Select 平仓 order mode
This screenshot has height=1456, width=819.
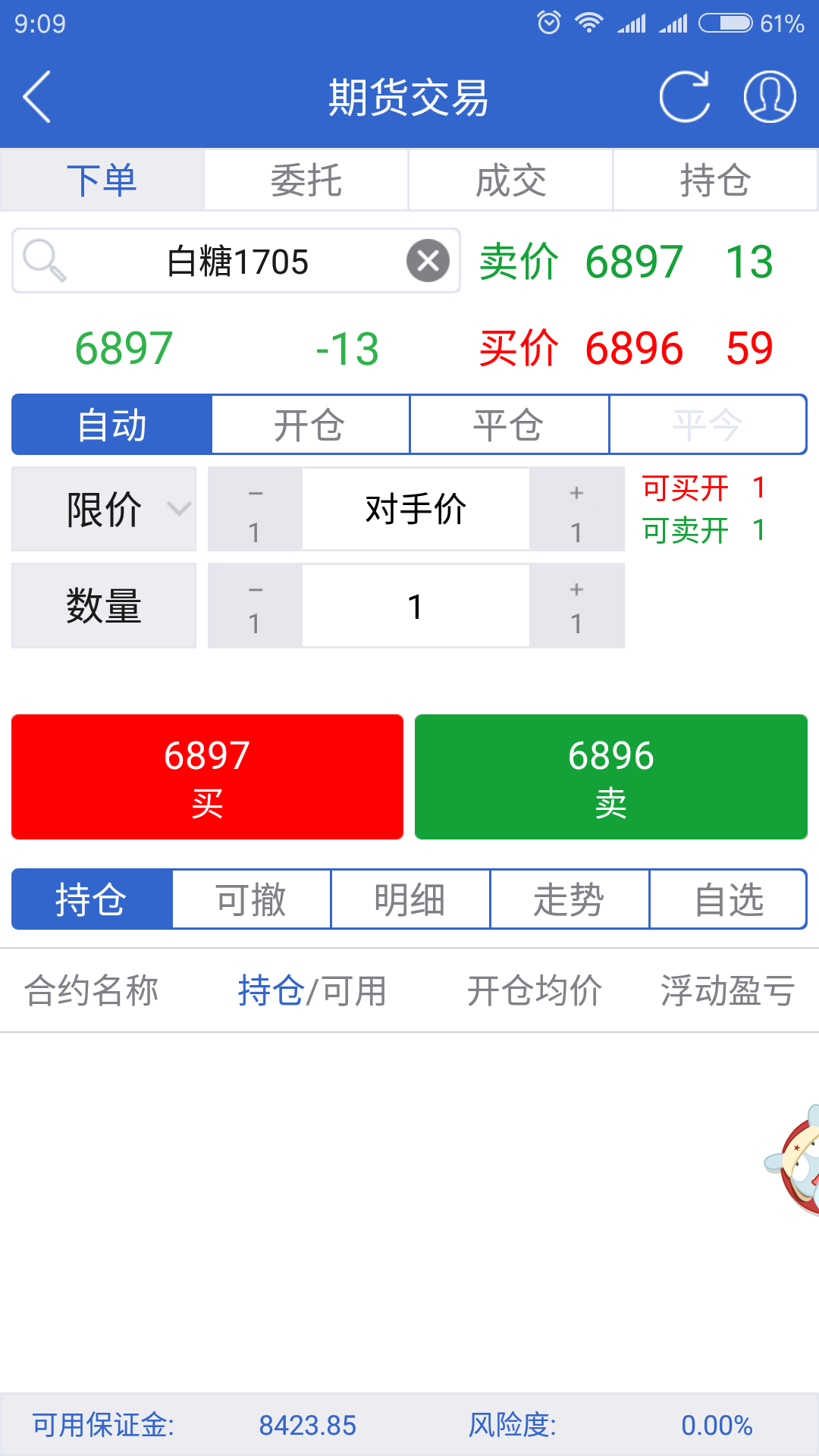[509, 425]
